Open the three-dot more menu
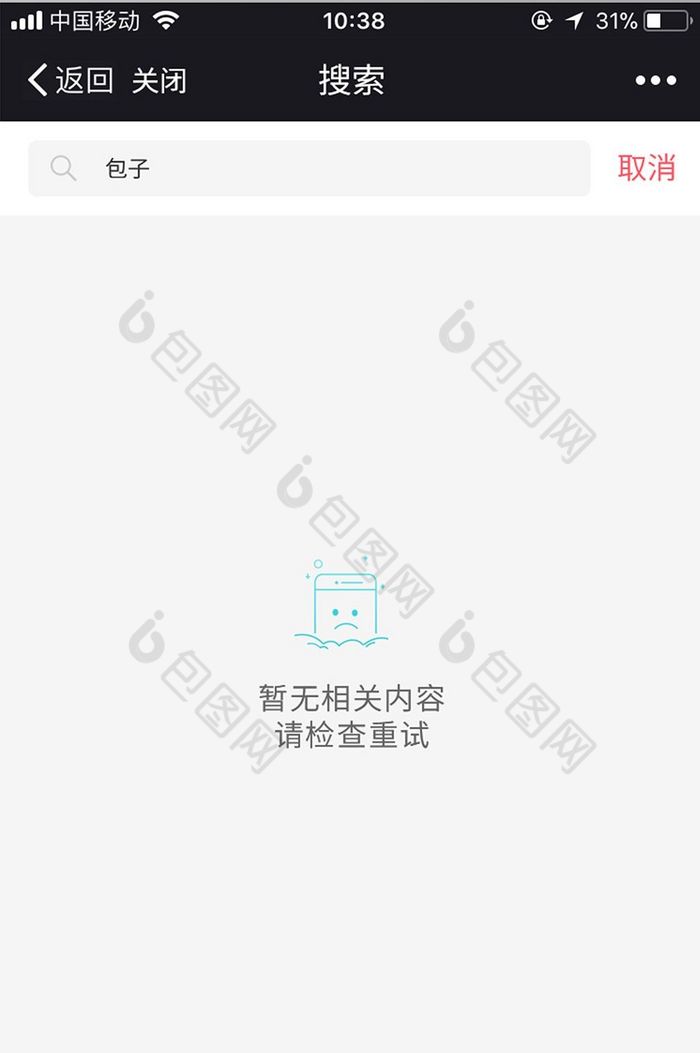 [656, 81]
